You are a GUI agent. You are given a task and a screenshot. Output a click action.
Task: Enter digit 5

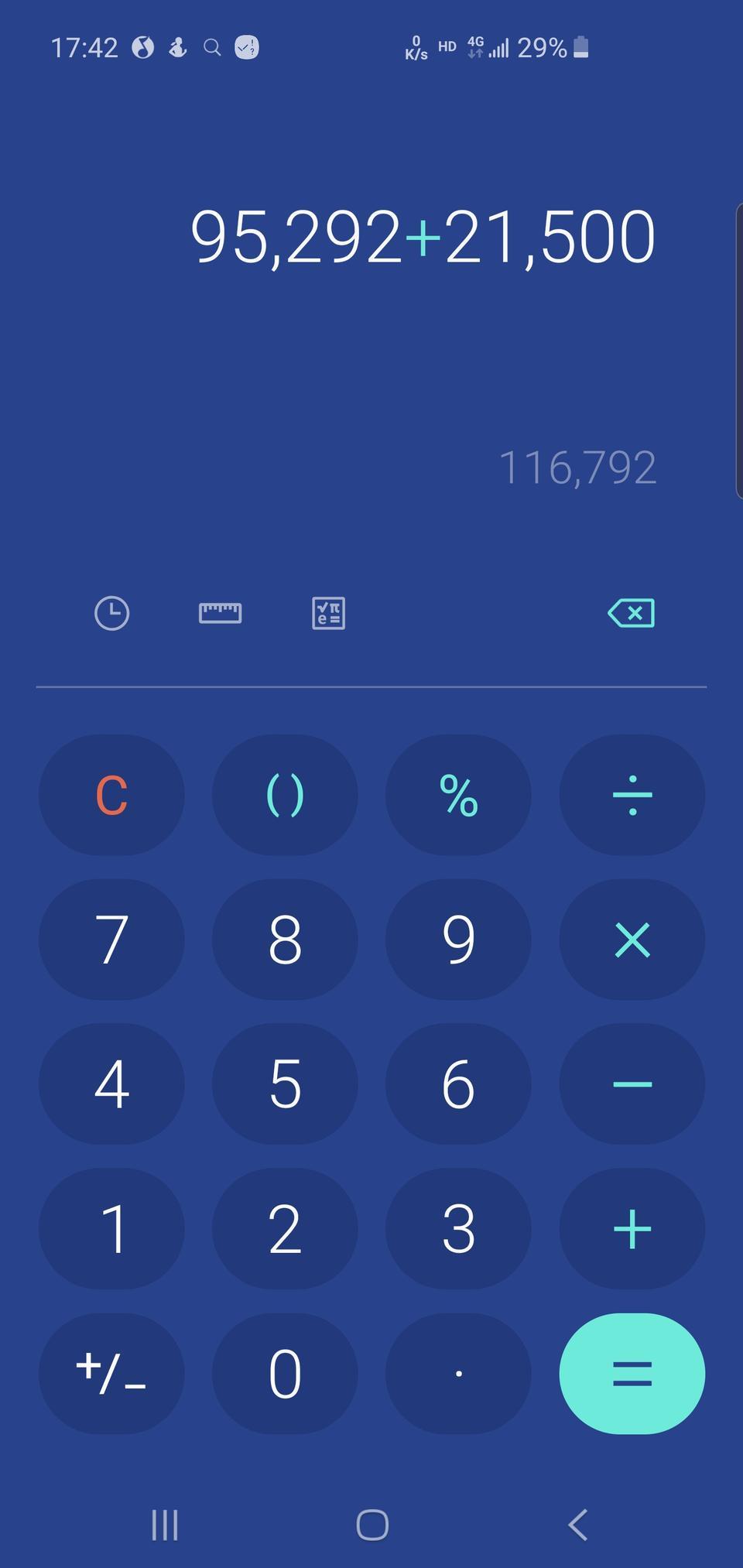[285, 1084]
